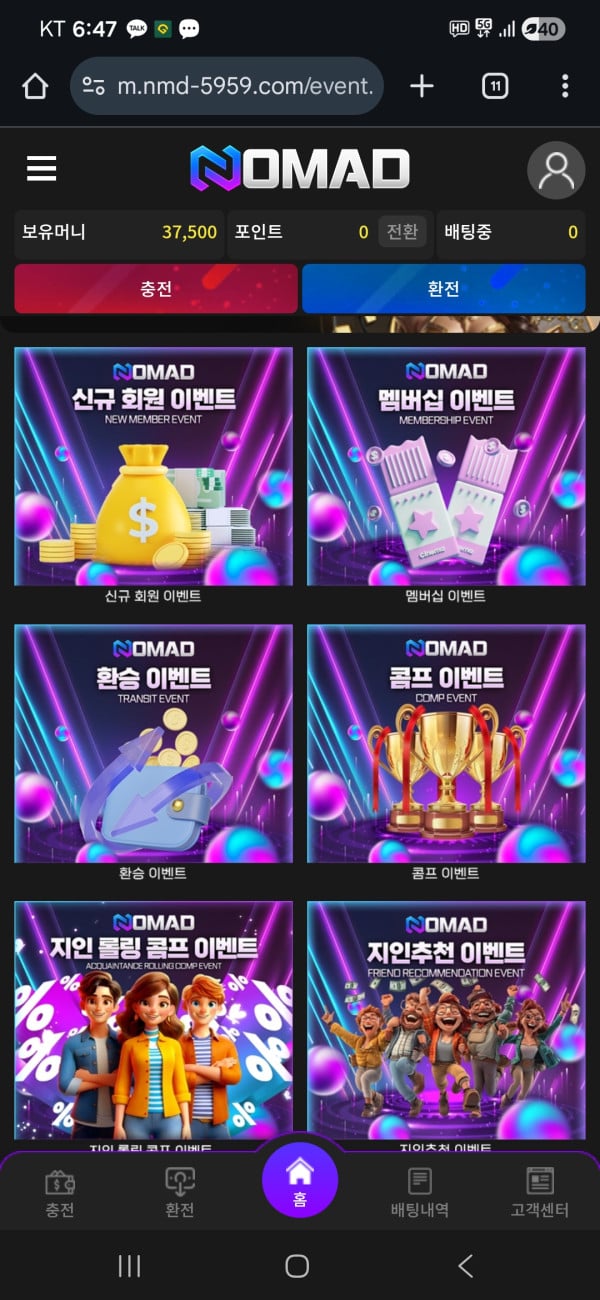Open the hamburger menu
This screenshot has width=600, height=1300.
click(41, 169)
